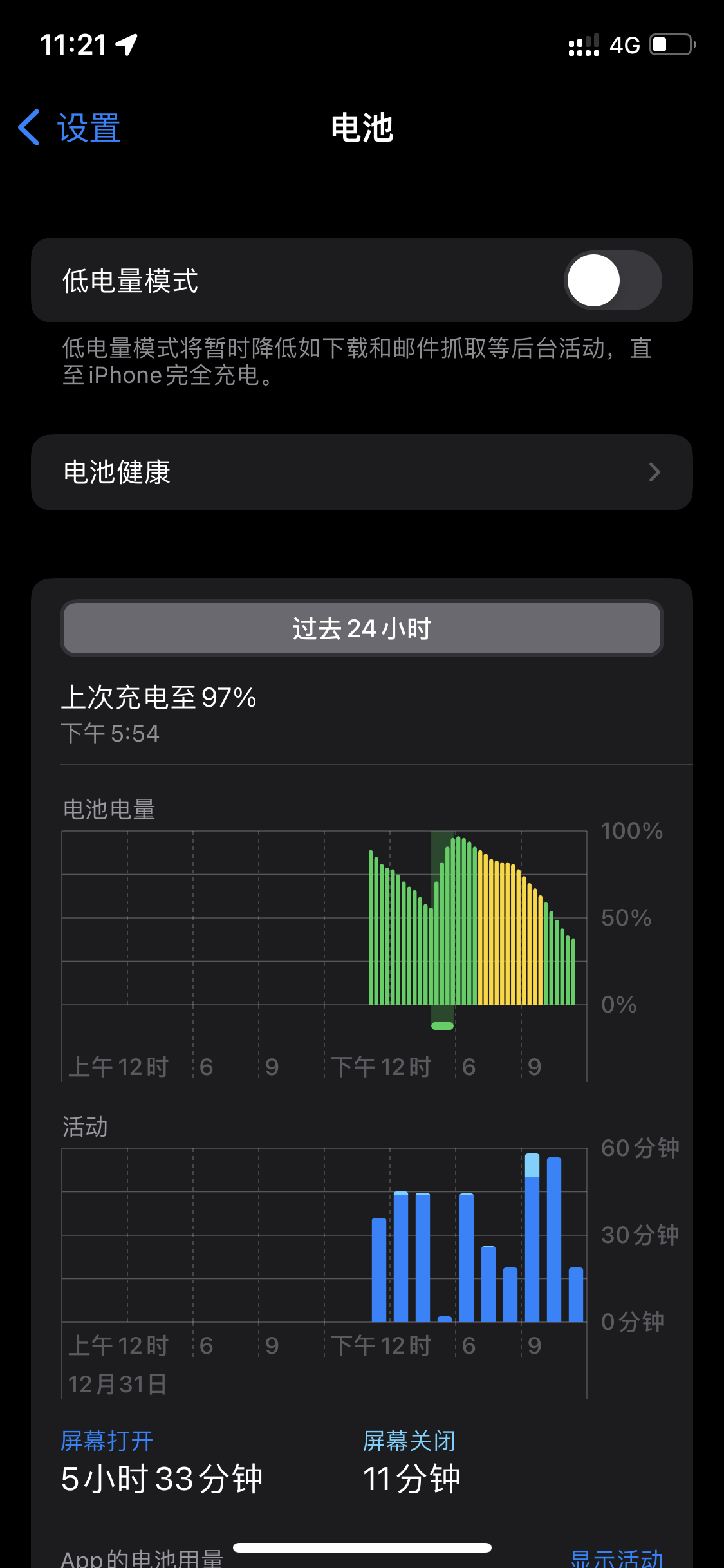This screenshot has height=1568, width=724.
Task: Open 电池健康 settings
Action: 362,472
